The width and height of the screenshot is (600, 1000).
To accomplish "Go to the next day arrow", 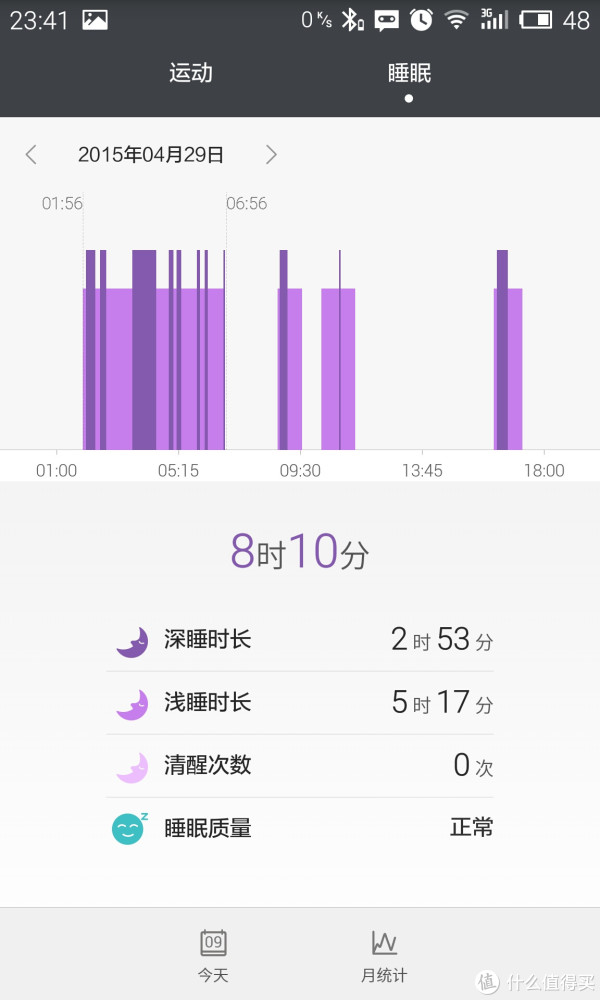I will click(271, 154).
